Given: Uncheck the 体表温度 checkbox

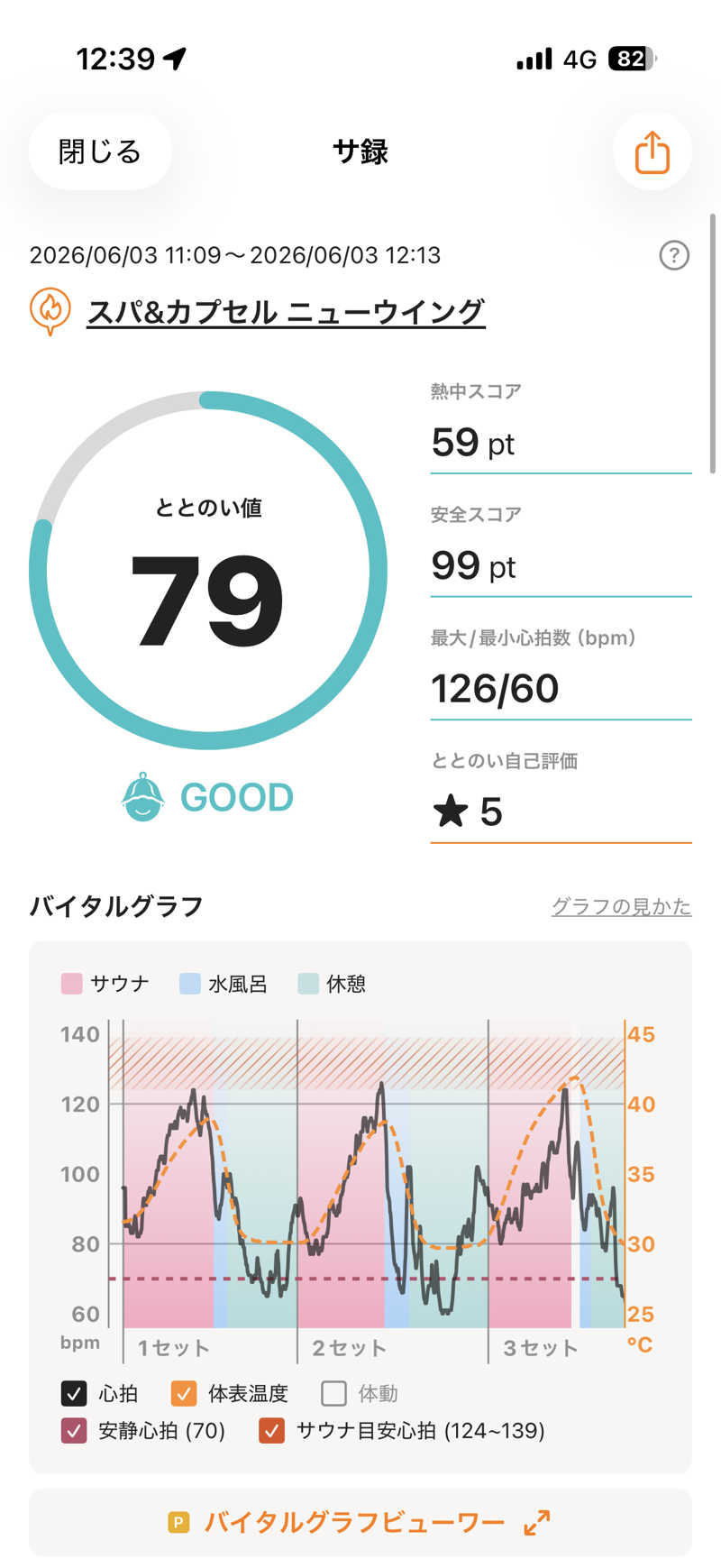Looking at the screenshot, I should (184, 1393).
